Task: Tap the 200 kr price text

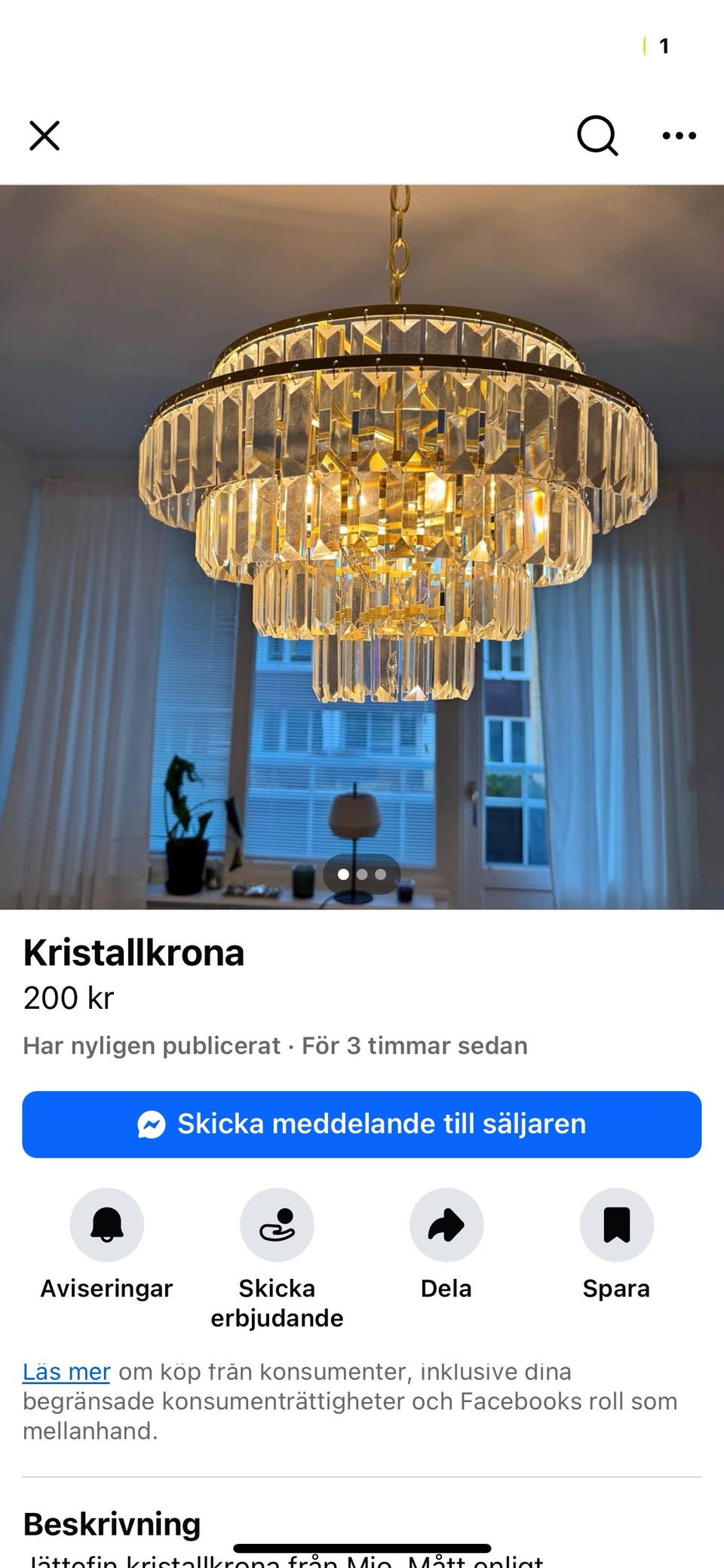Action: (x=69, y=998)
